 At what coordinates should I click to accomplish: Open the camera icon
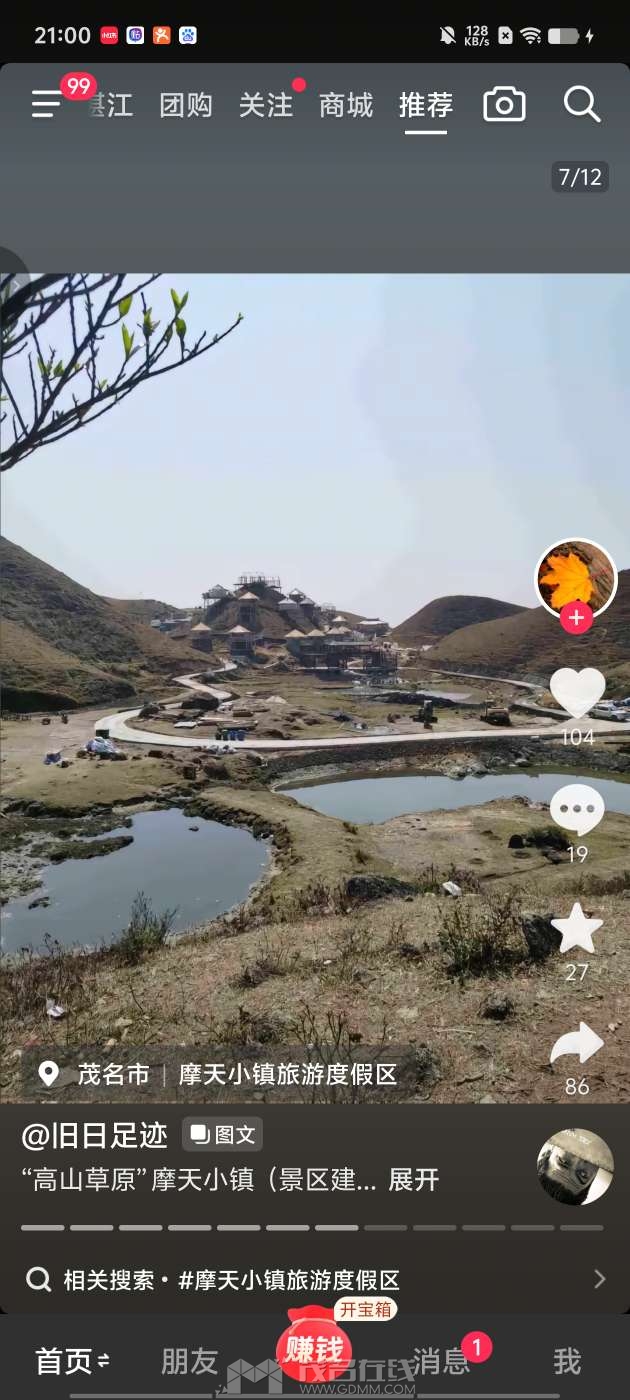point(504,104)
